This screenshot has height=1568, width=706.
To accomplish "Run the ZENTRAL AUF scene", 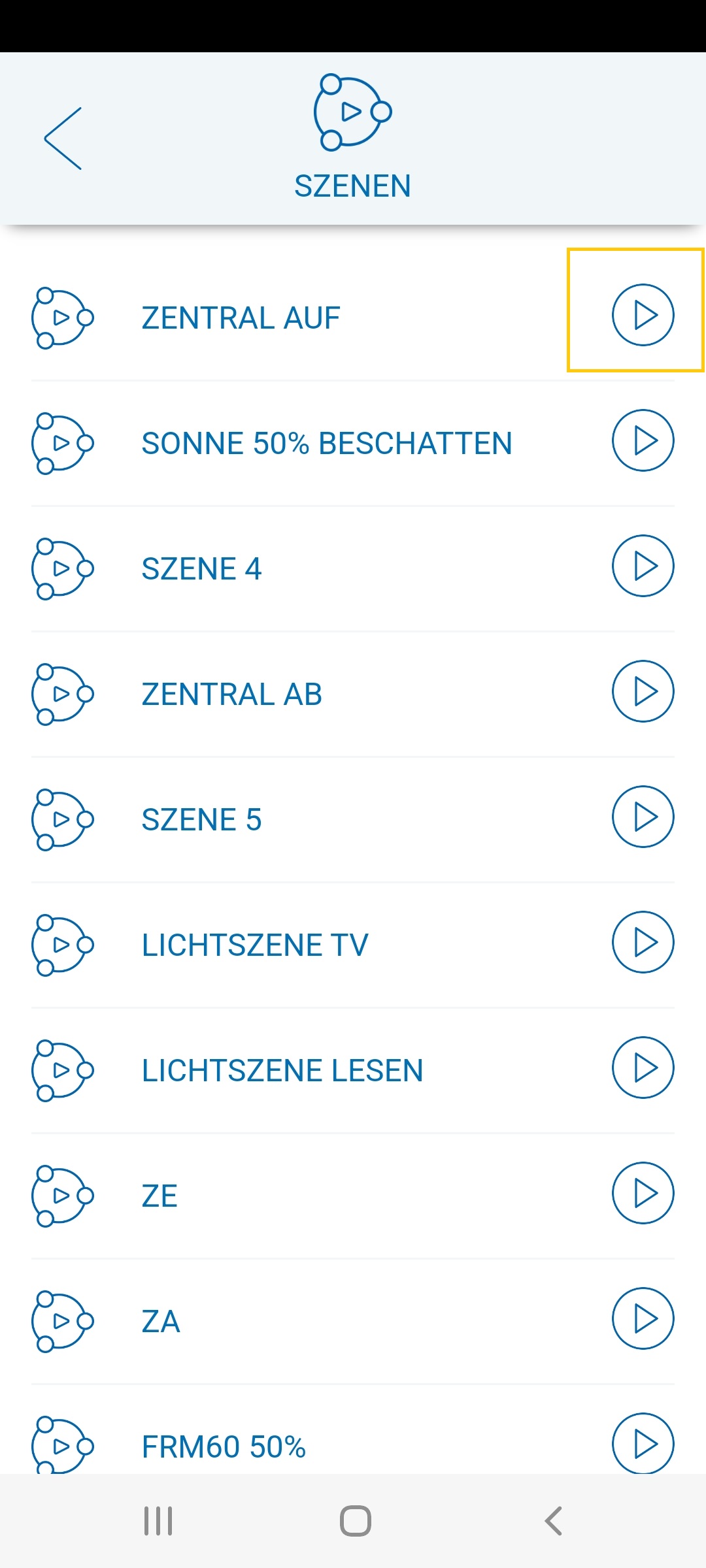I will [x=643, y=315].
